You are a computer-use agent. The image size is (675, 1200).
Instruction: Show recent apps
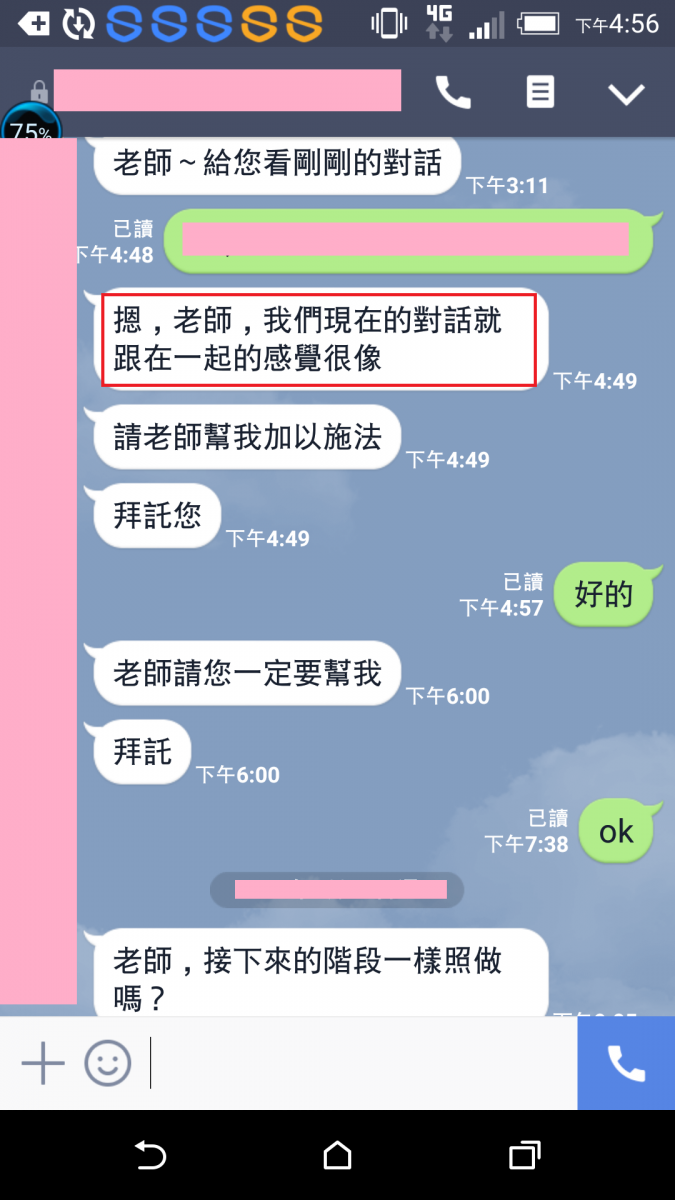coord(524,1156)
